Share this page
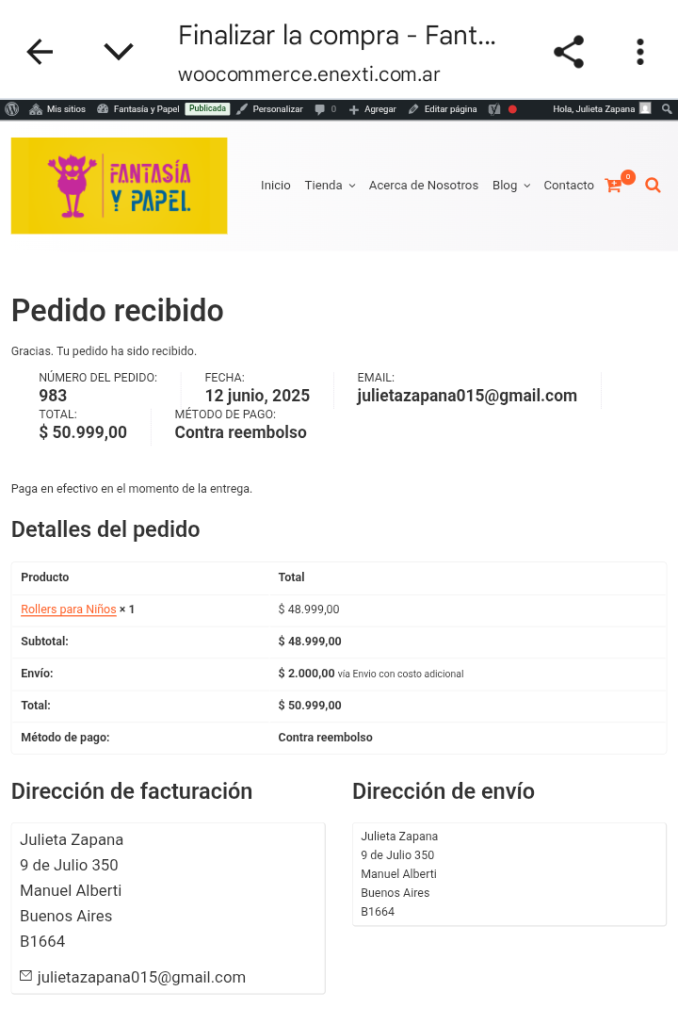Viewport: 678px width, 1024px height. [568, 52]
